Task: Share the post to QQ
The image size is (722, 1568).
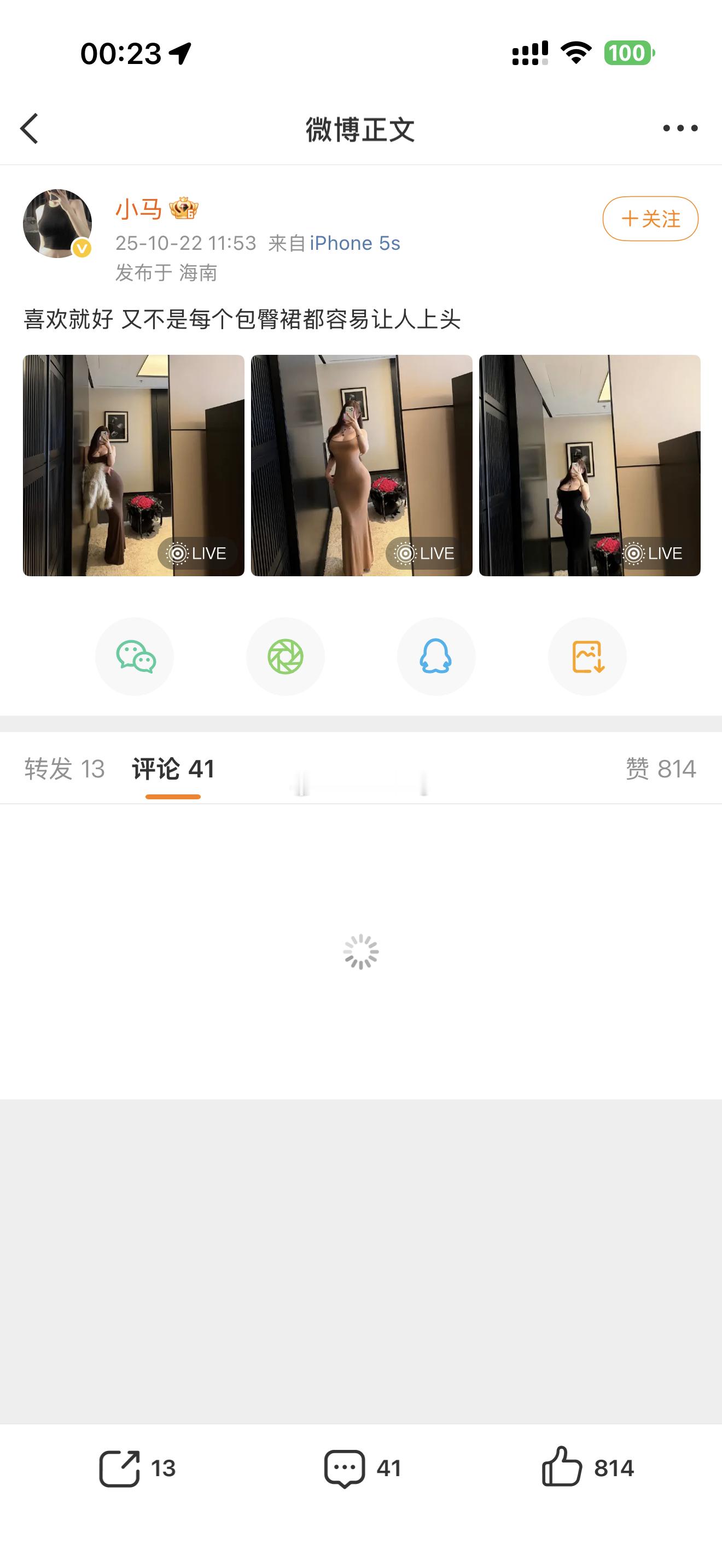Action: (436, 657)
